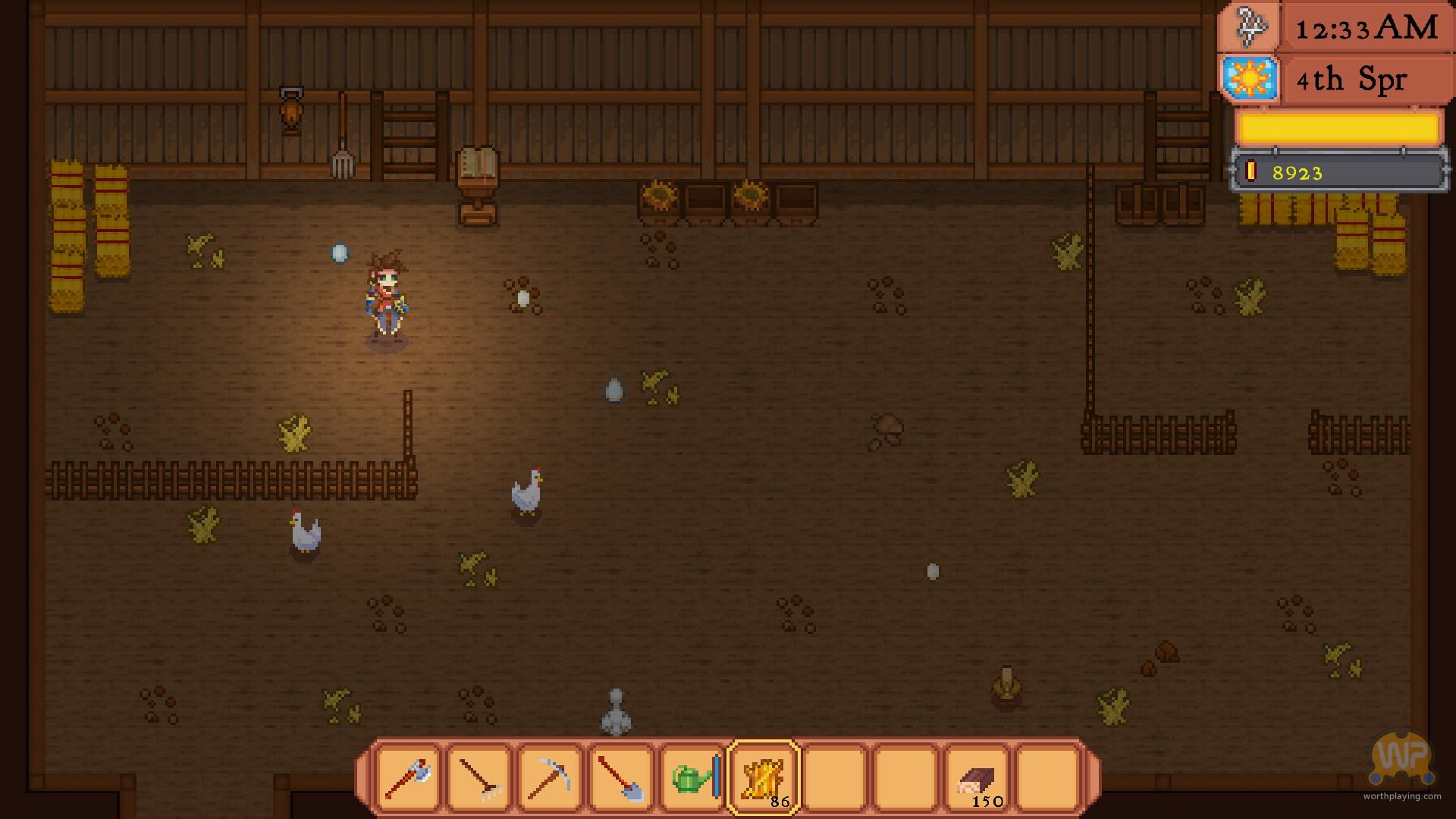Select the axe in the hotbar
This screenshot has width=1456, height=819.
pos(408,777)
